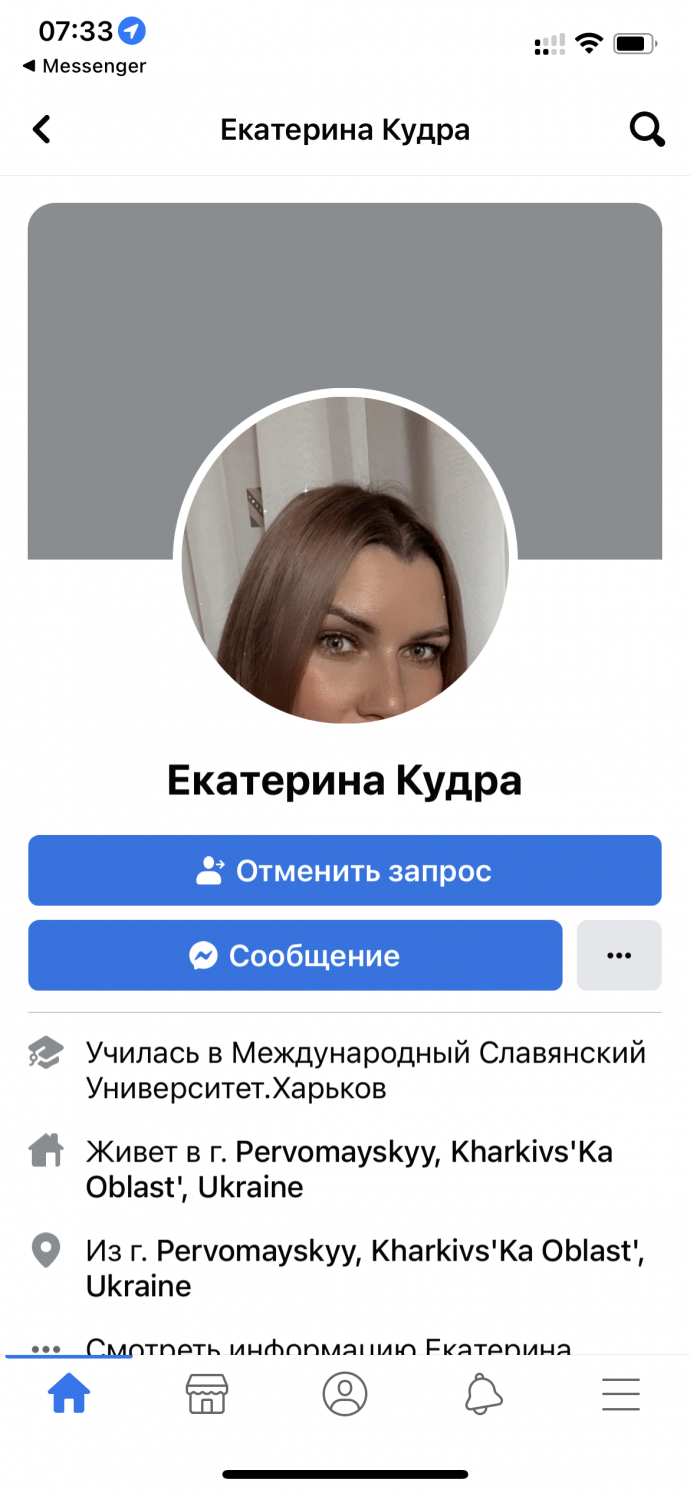This screenshot has width=690, height=1493.
Task: View the profile picture
Action: point(345,558)
